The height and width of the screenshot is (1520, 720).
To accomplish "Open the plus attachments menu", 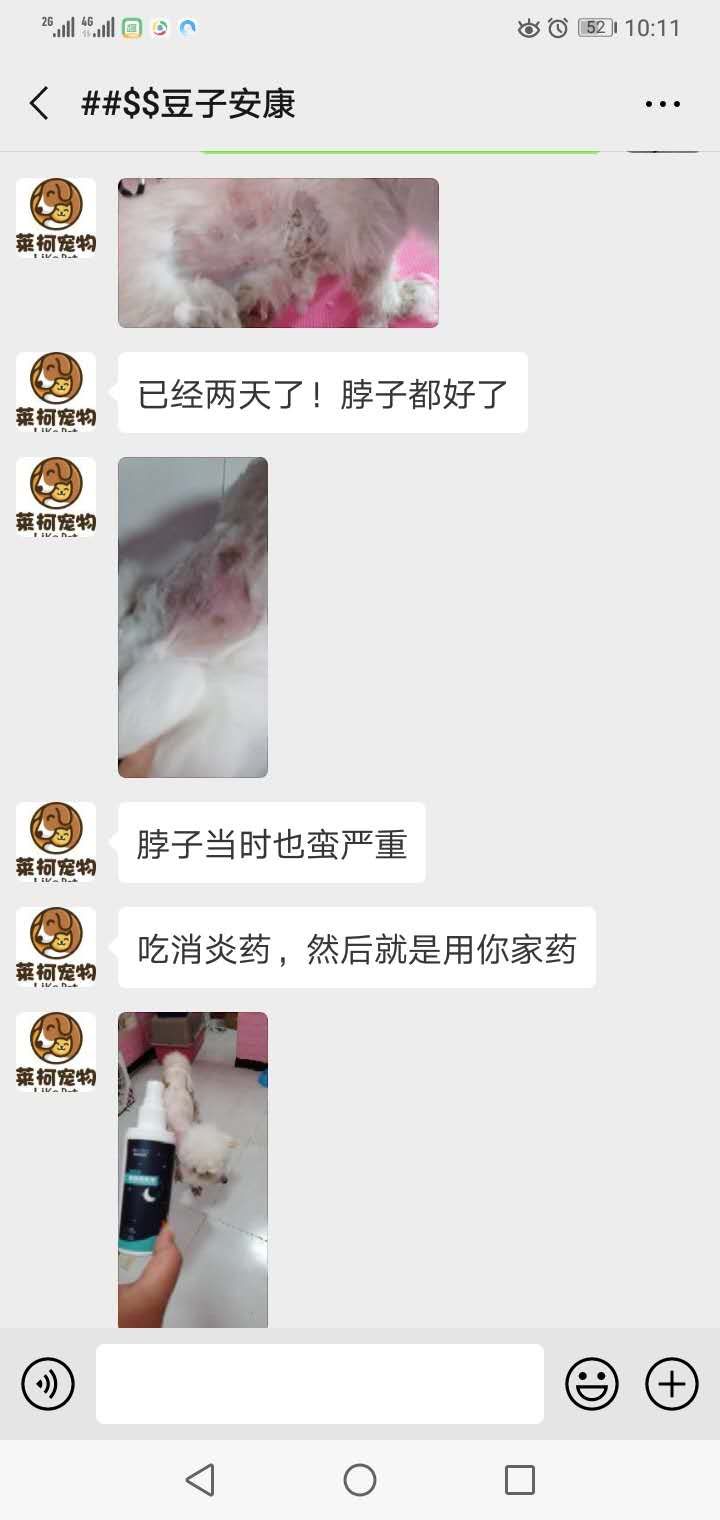I will coord(672,1384).
